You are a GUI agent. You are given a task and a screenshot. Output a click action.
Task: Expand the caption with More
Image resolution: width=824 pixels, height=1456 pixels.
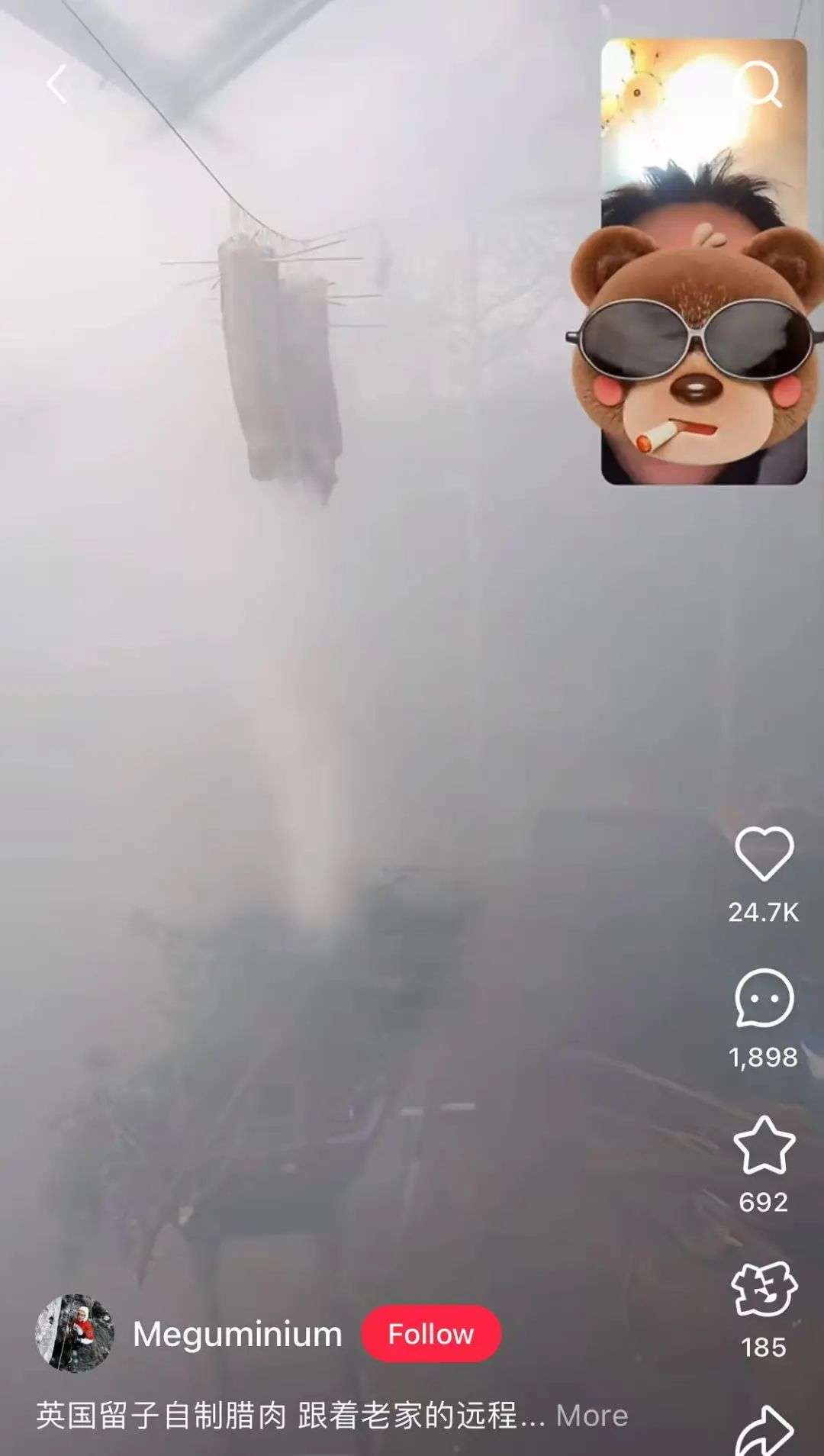pos(591,1416)
